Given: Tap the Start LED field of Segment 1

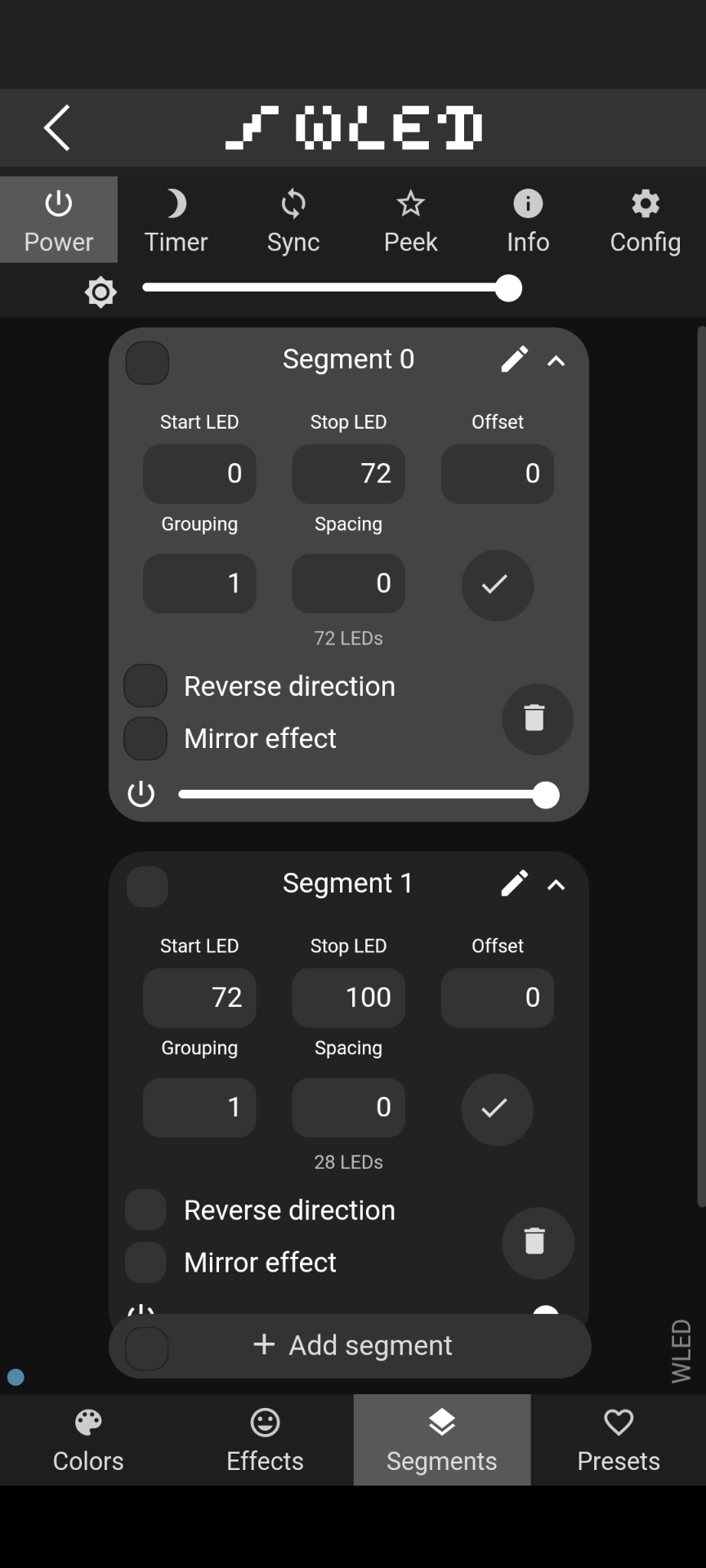Looking at the screenshot, I should [x=199, y=997].
